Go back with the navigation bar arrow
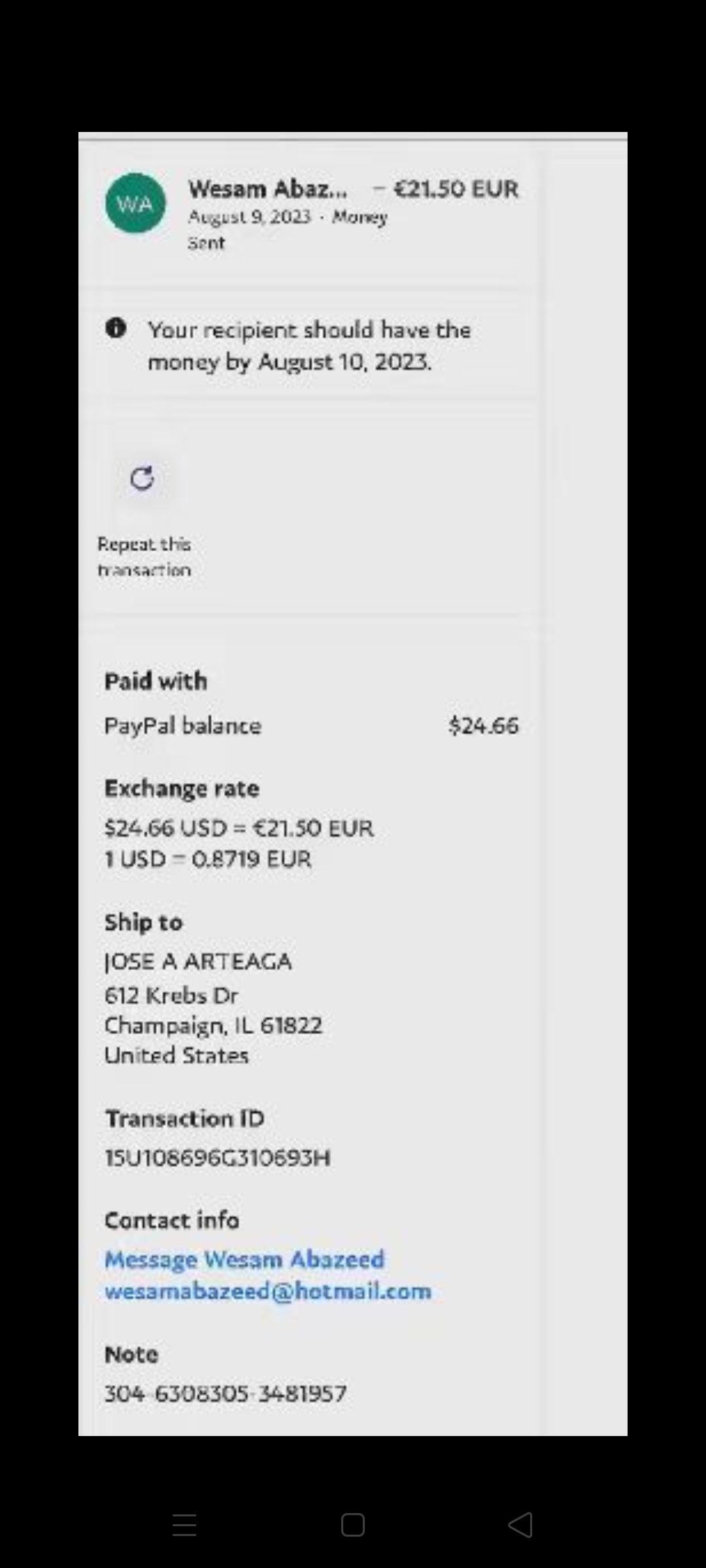This screenshot has width=706, height=1568. point(520,1526)
